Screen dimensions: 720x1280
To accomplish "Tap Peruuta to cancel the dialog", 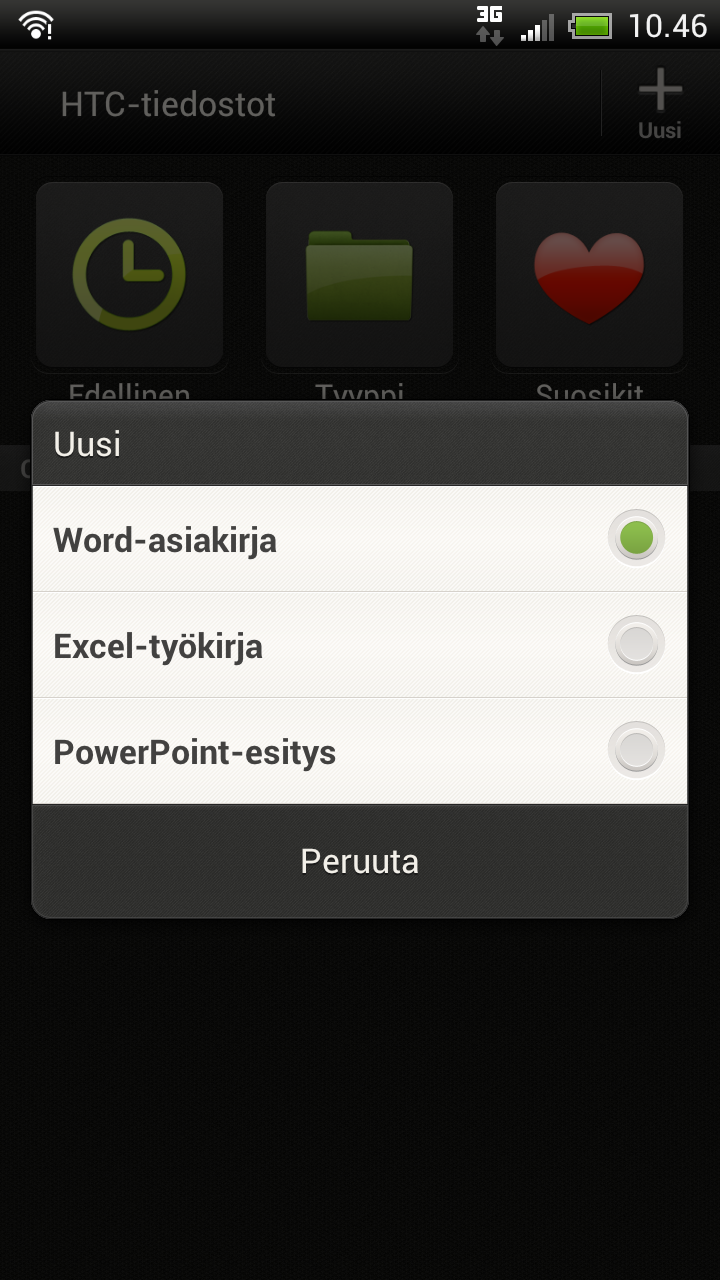I will click(x=359, y=861).
